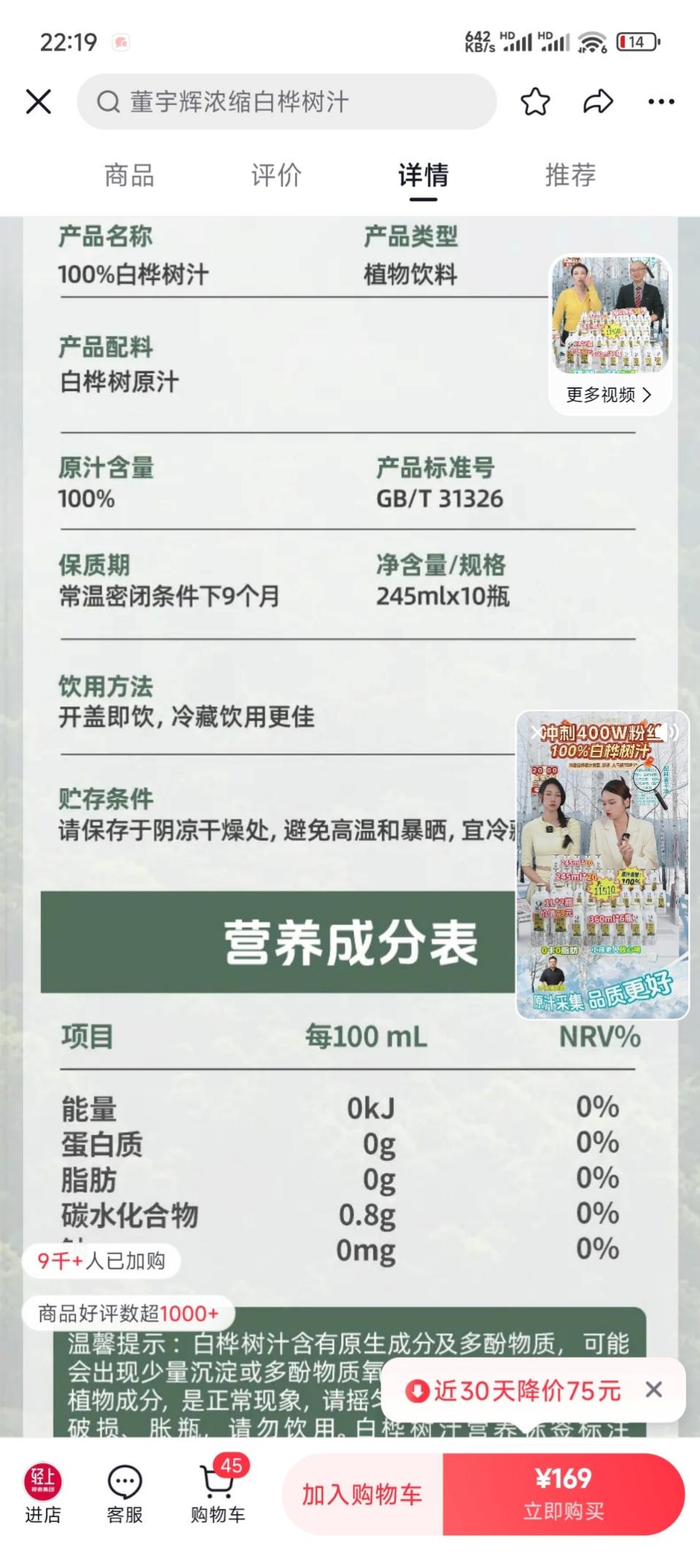
Task: Dismiss the 近30天降价75元 banner
Action: click(x=653, y=1389)
